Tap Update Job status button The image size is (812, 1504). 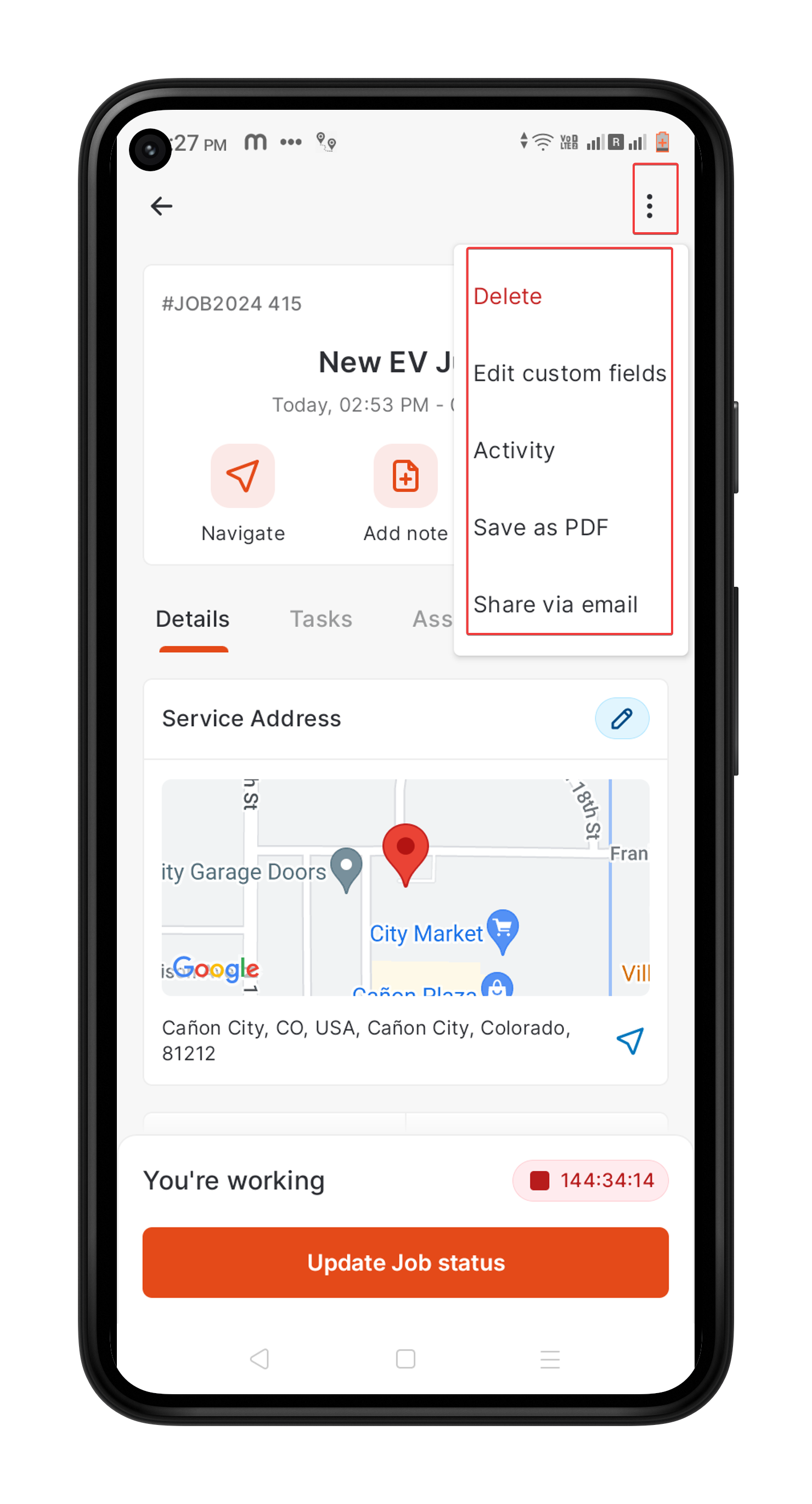coord(405,1262)
